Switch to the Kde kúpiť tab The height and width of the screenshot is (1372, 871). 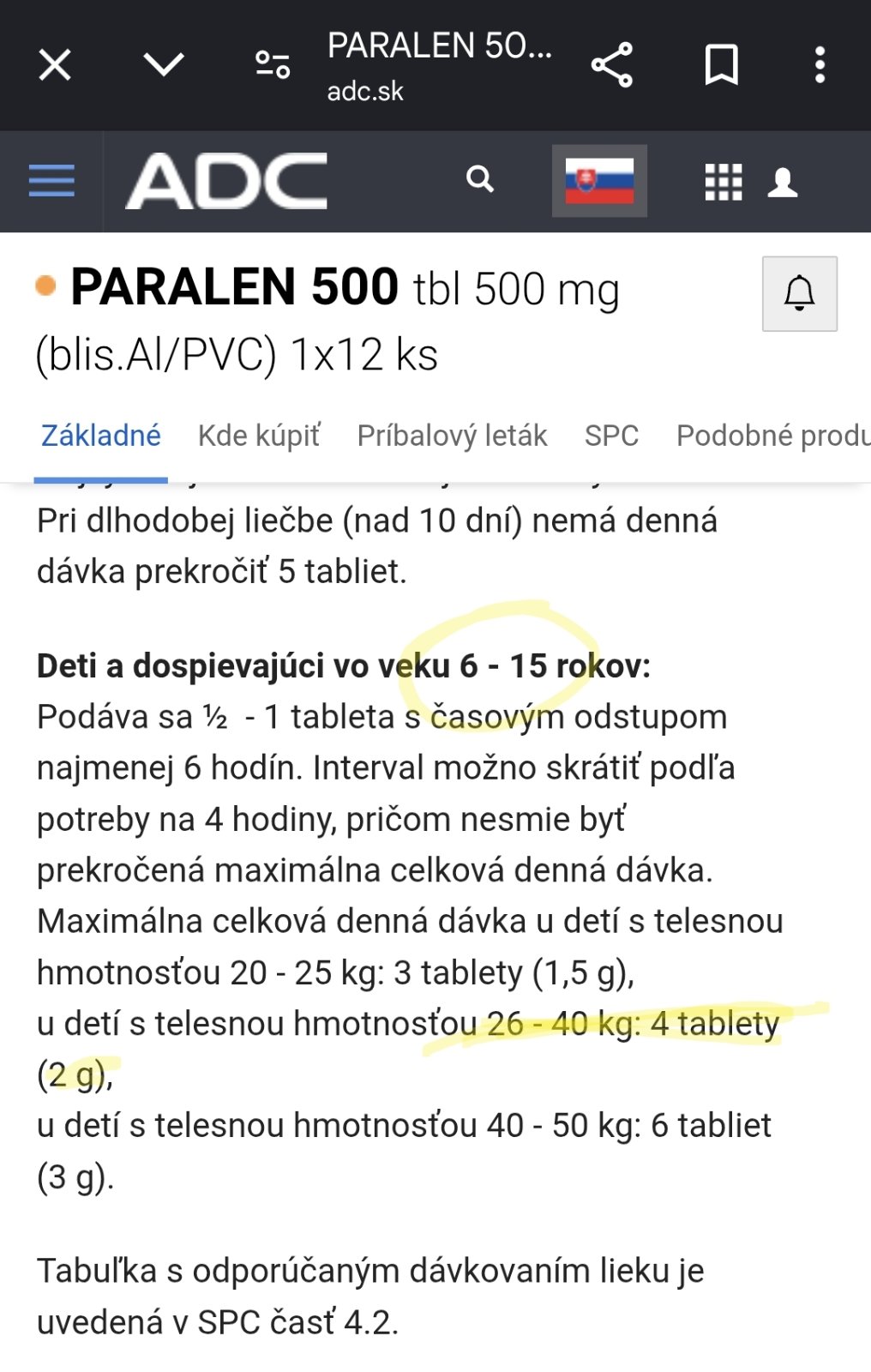pos(259,436)
